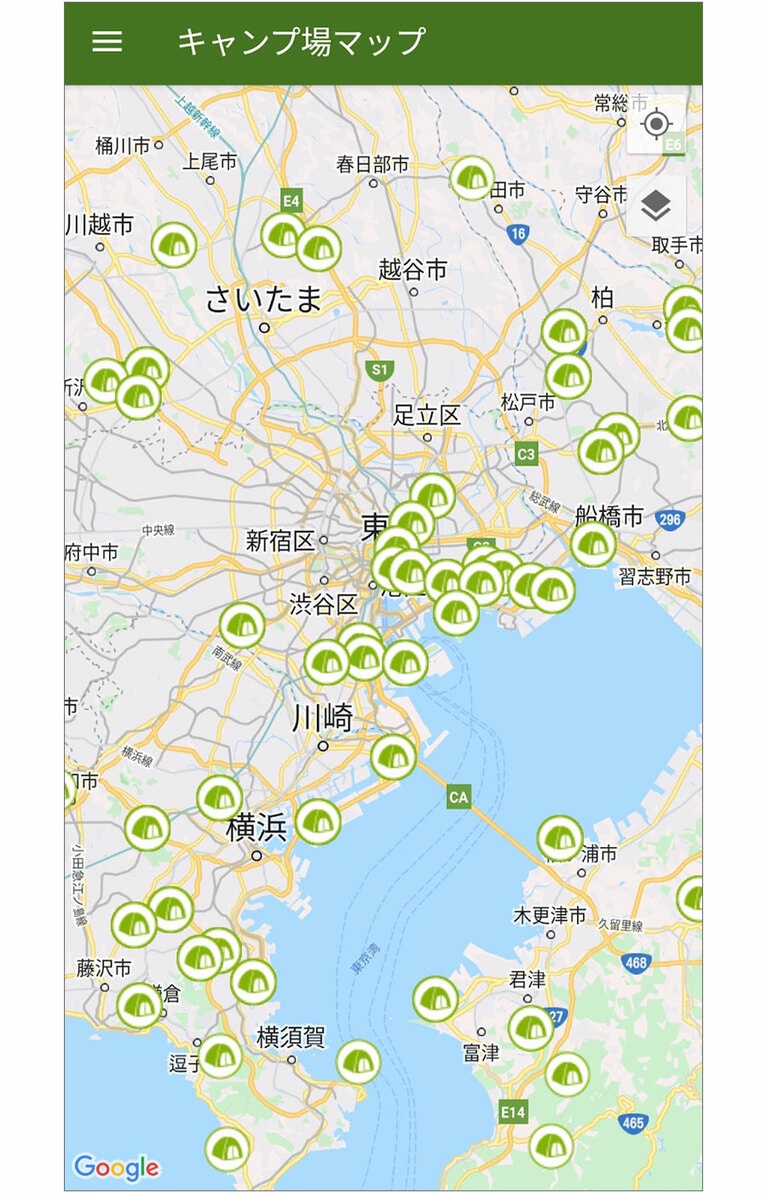Click the キャンプ場マップ title bar
The image size is (767, 1193).
coord(300,40)
